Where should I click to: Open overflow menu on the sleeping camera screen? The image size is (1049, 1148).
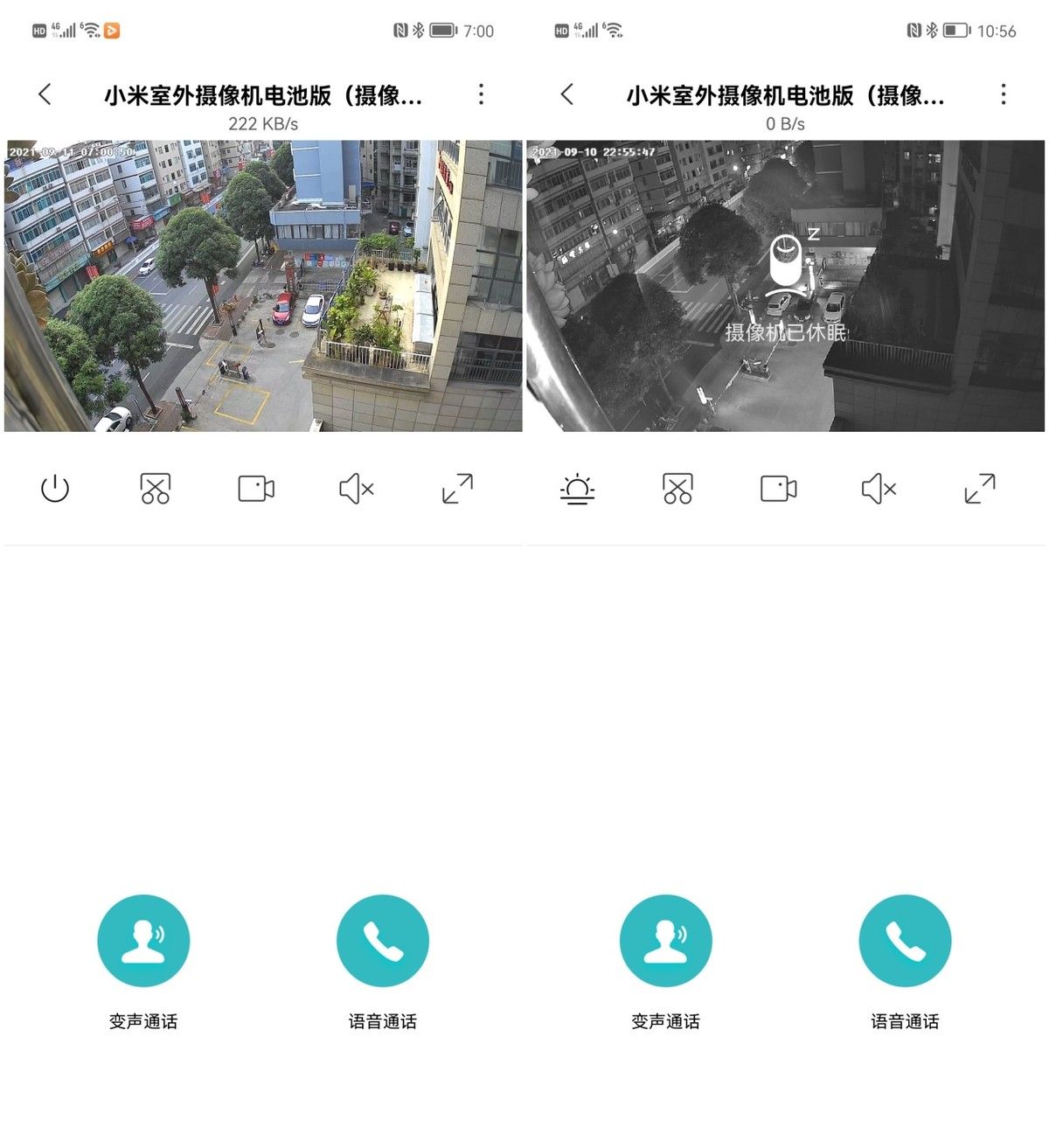pyautogui.click(x=1003, y=94)
